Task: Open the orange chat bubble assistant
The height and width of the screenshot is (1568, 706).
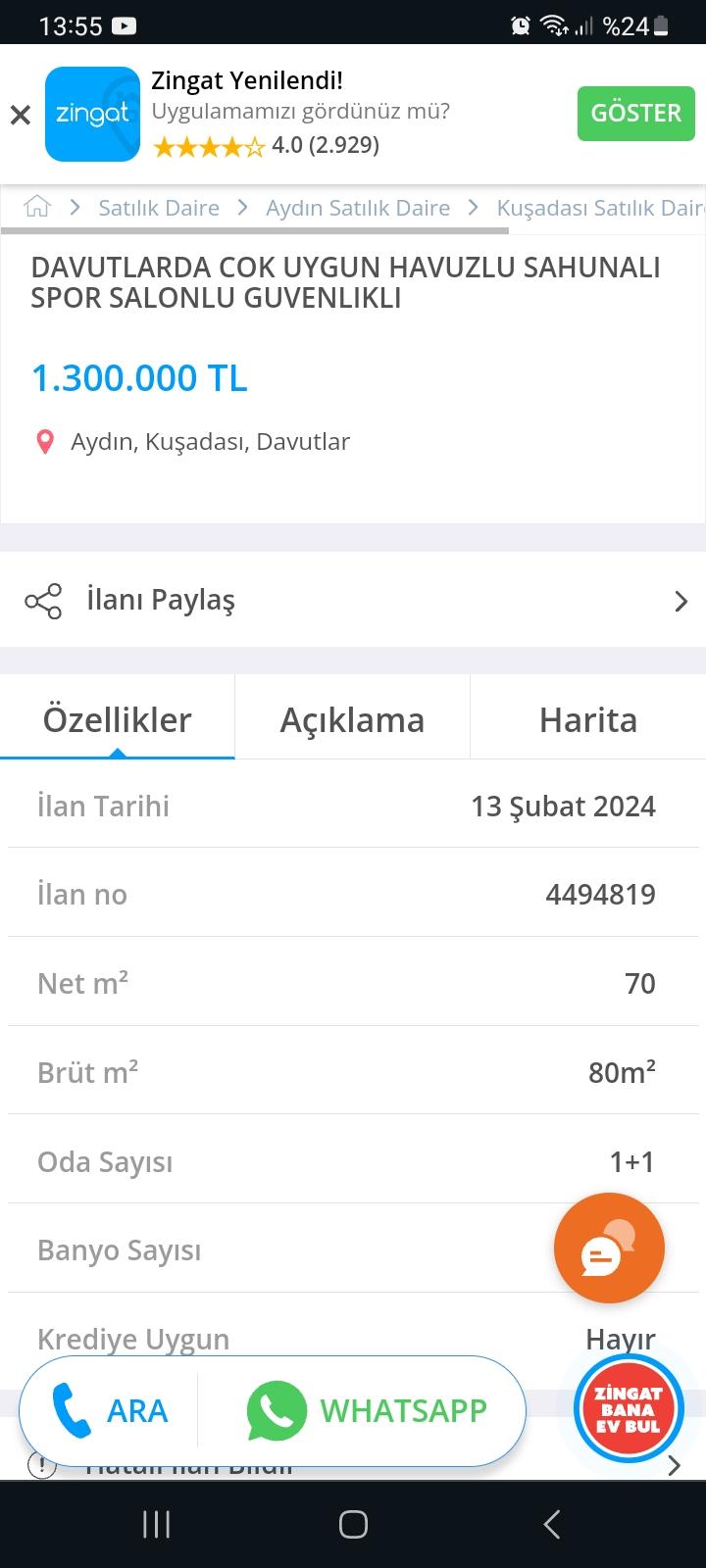Action: pos(609,1248)
